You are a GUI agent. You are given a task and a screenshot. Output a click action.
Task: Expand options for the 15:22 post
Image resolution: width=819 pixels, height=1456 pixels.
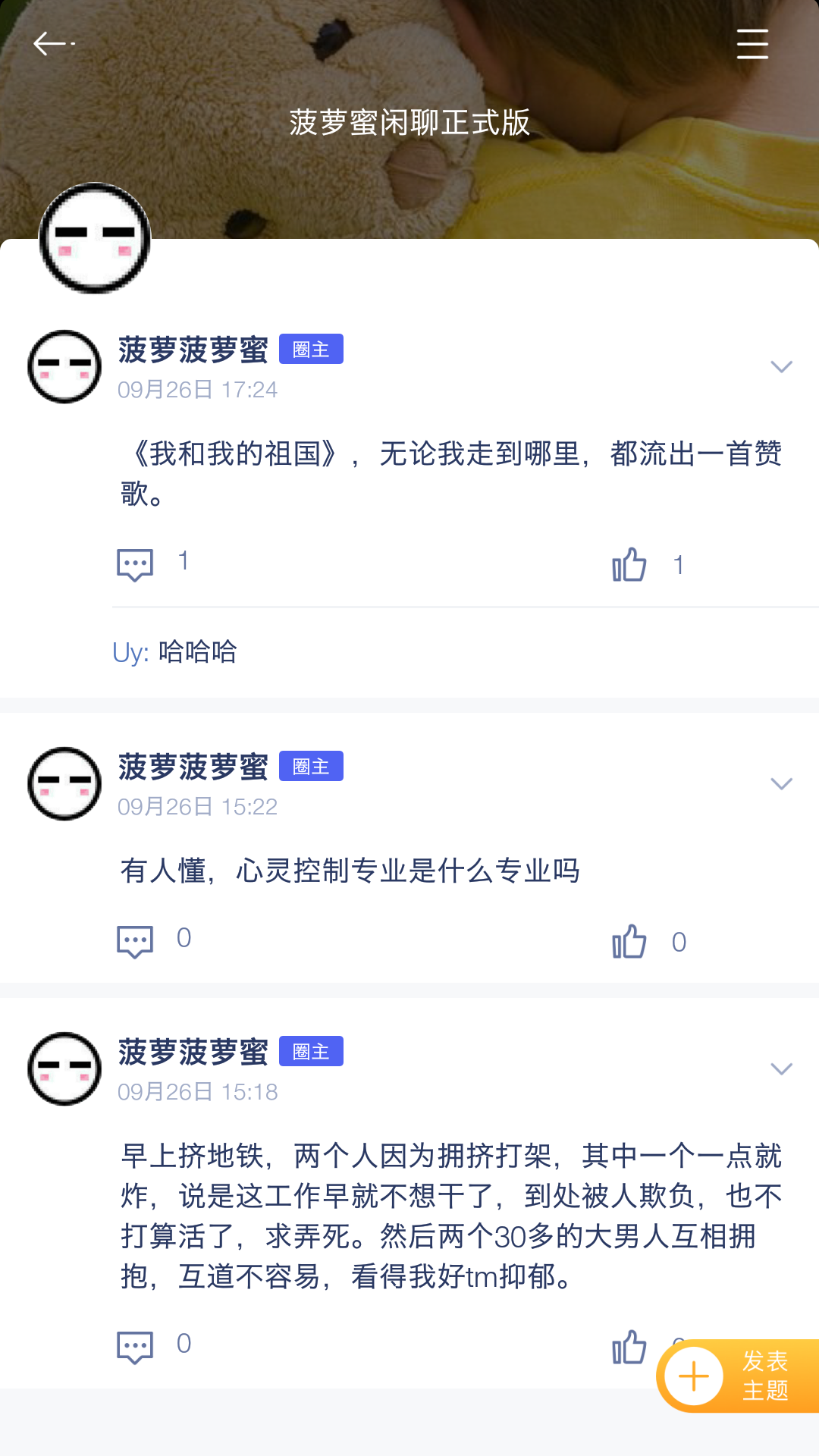click(781, 784)
